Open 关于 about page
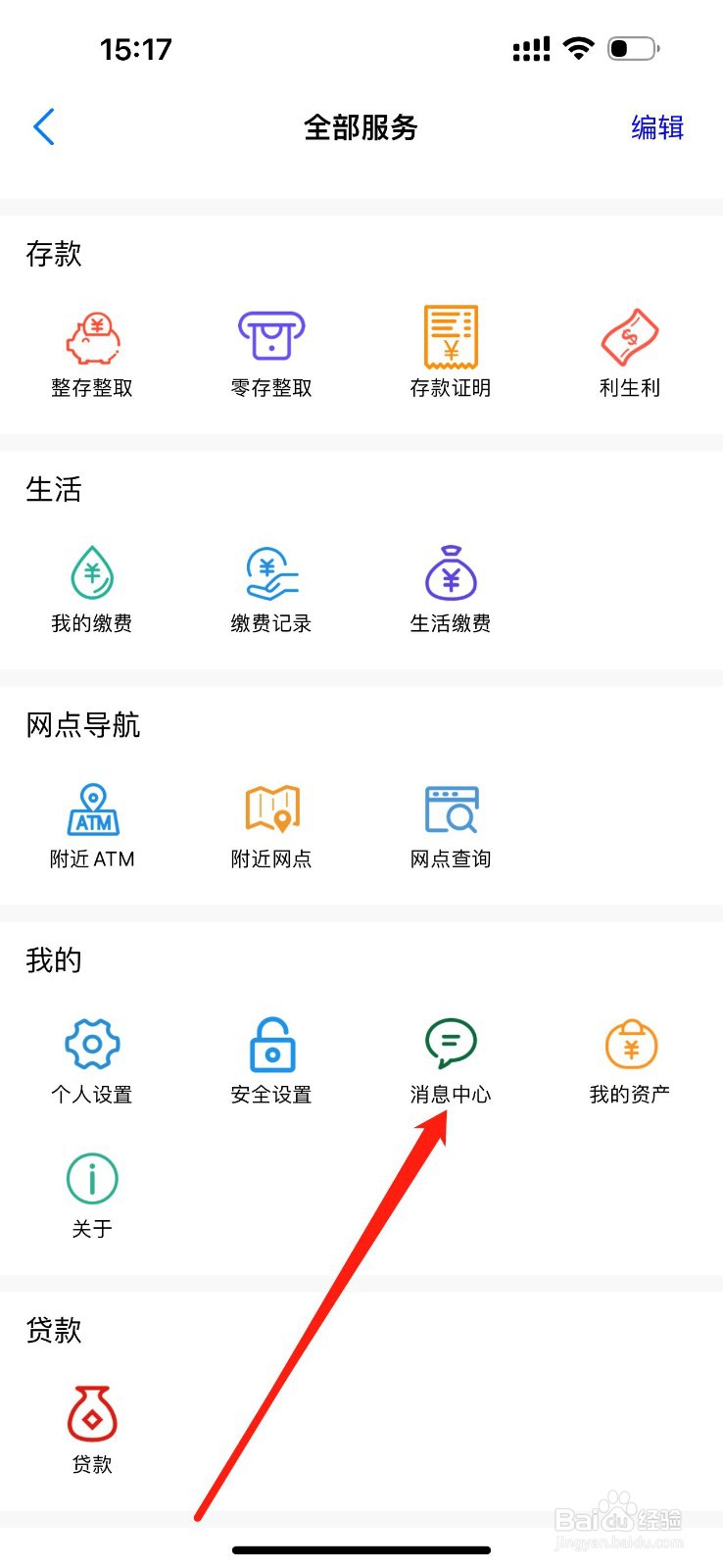The width and height of the screenshot is (723, 1568). 92,1196
